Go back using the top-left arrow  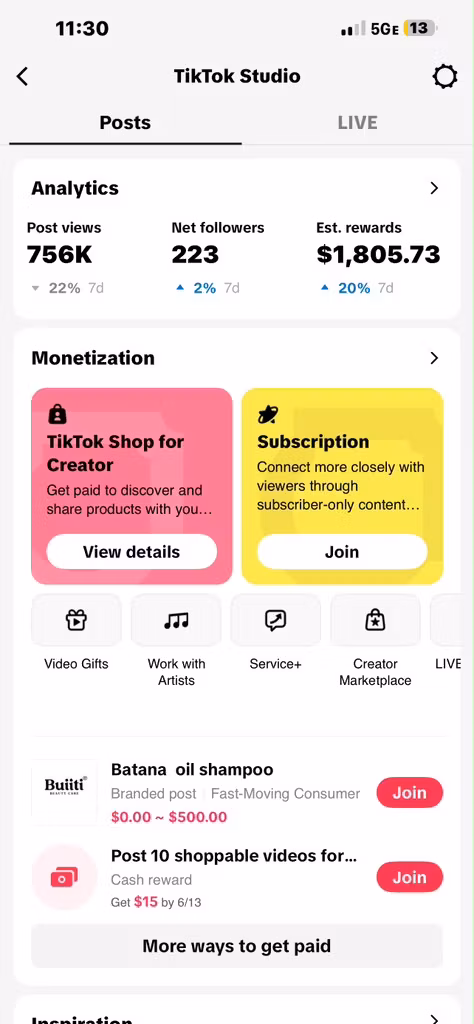click(x=22, y=76)
